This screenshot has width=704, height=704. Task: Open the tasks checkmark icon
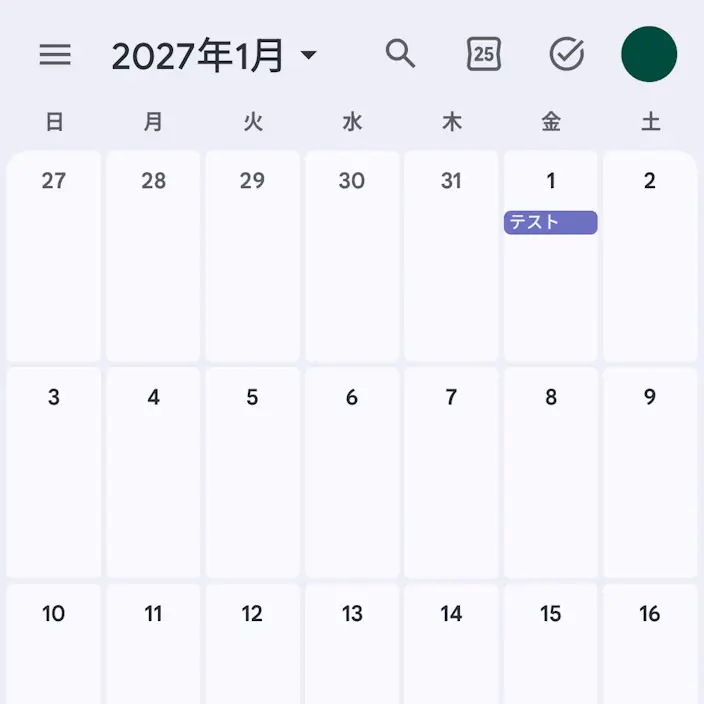pyautogui.click(x=567, y=54)
